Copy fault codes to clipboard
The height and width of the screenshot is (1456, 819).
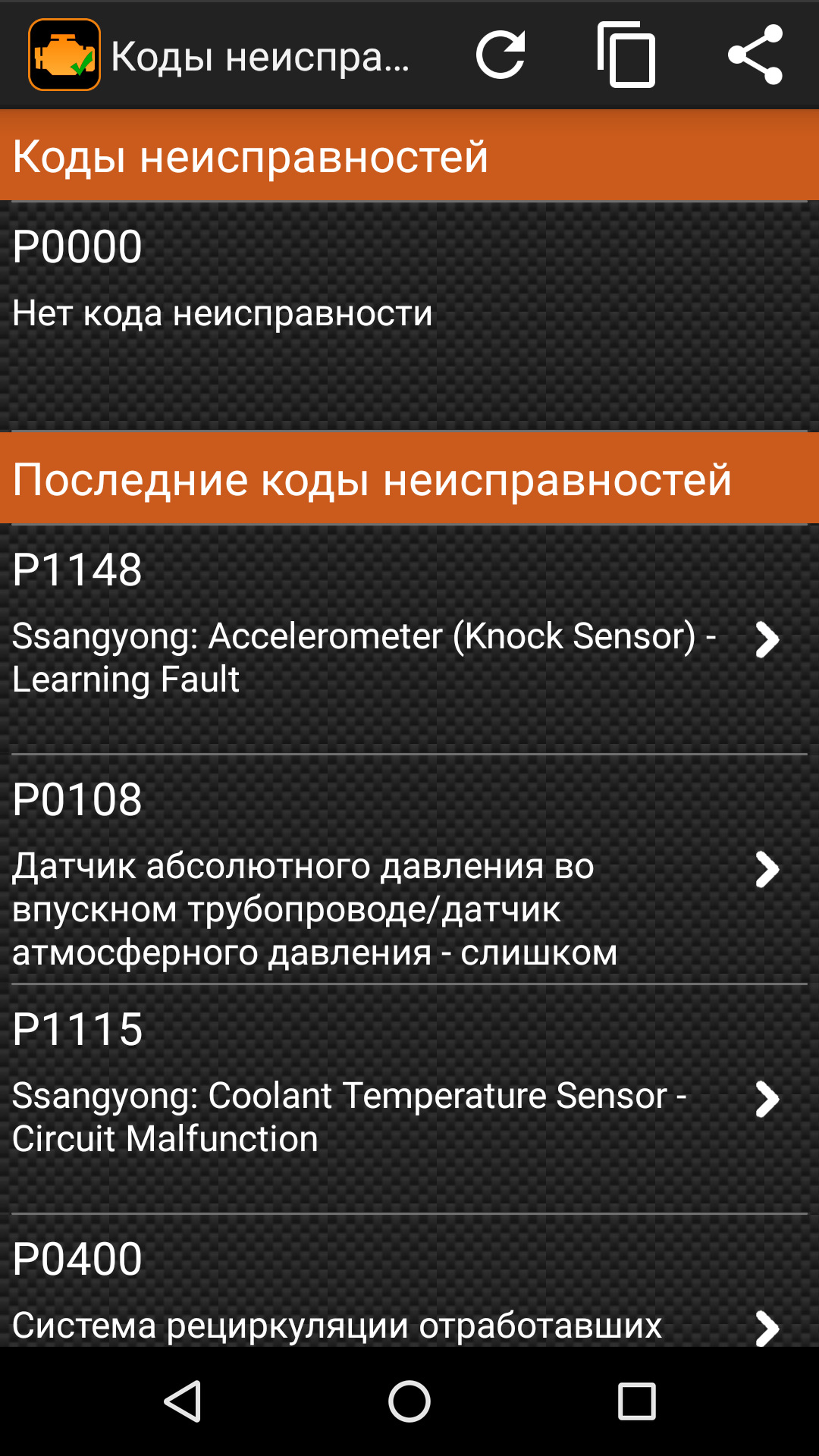tap(626, 55)
